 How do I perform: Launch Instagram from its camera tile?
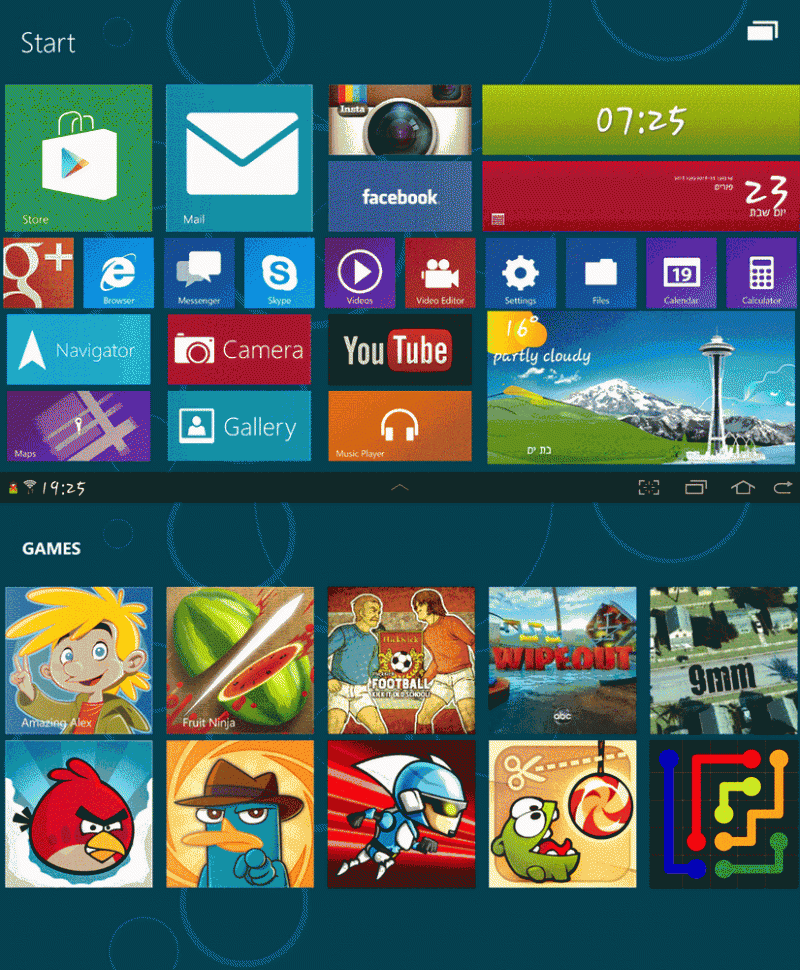400,120
